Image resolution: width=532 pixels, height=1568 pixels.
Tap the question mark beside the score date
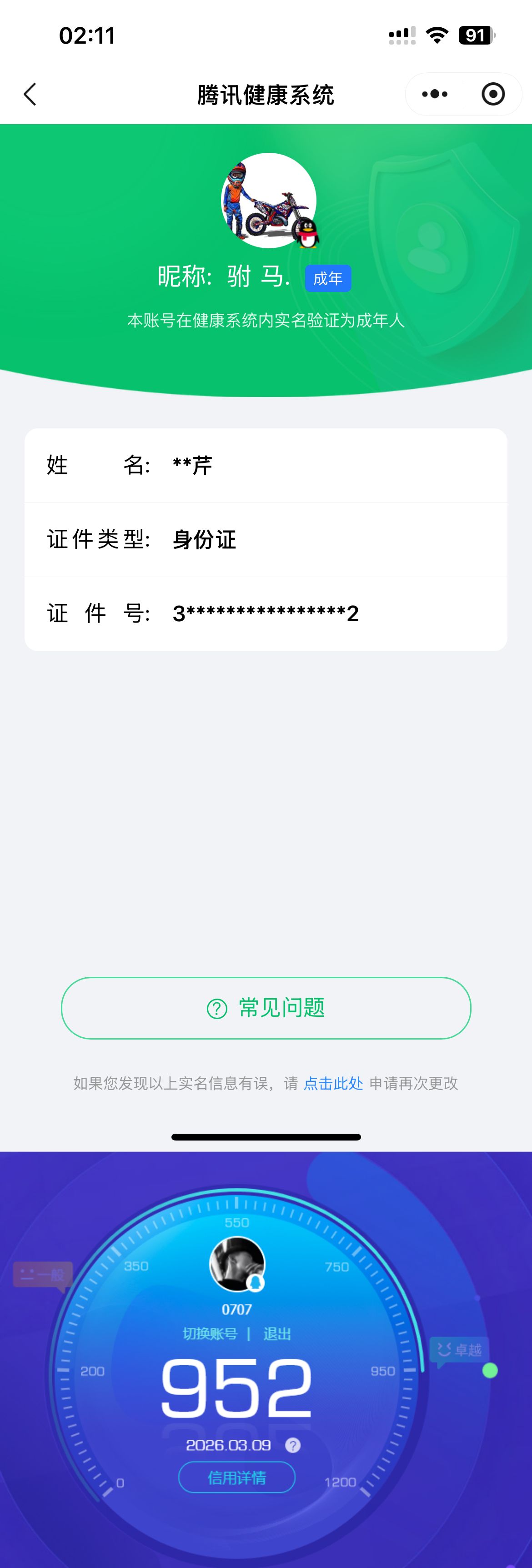(293, 1445)
